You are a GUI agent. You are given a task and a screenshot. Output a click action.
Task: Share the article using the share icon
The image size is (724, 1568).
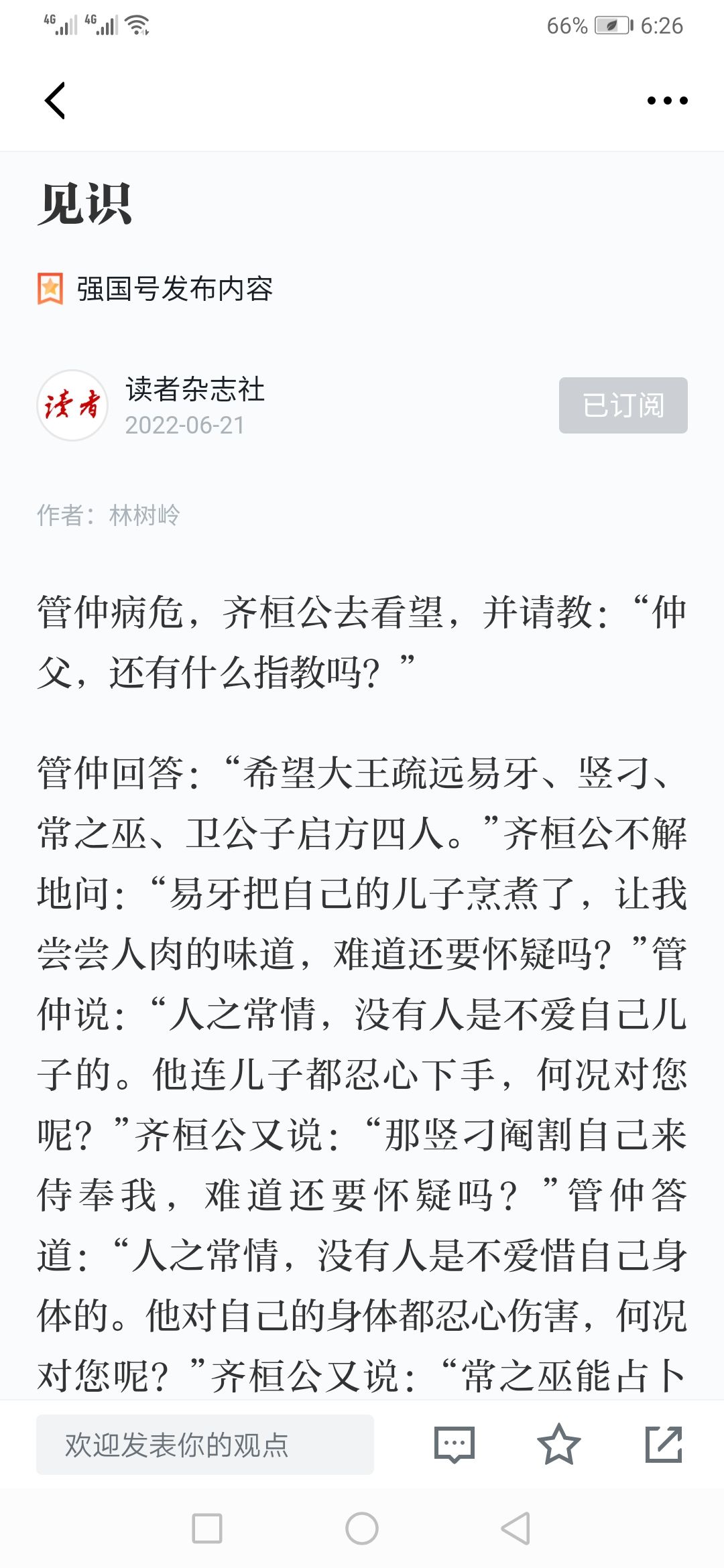[x=664, y=1444]
